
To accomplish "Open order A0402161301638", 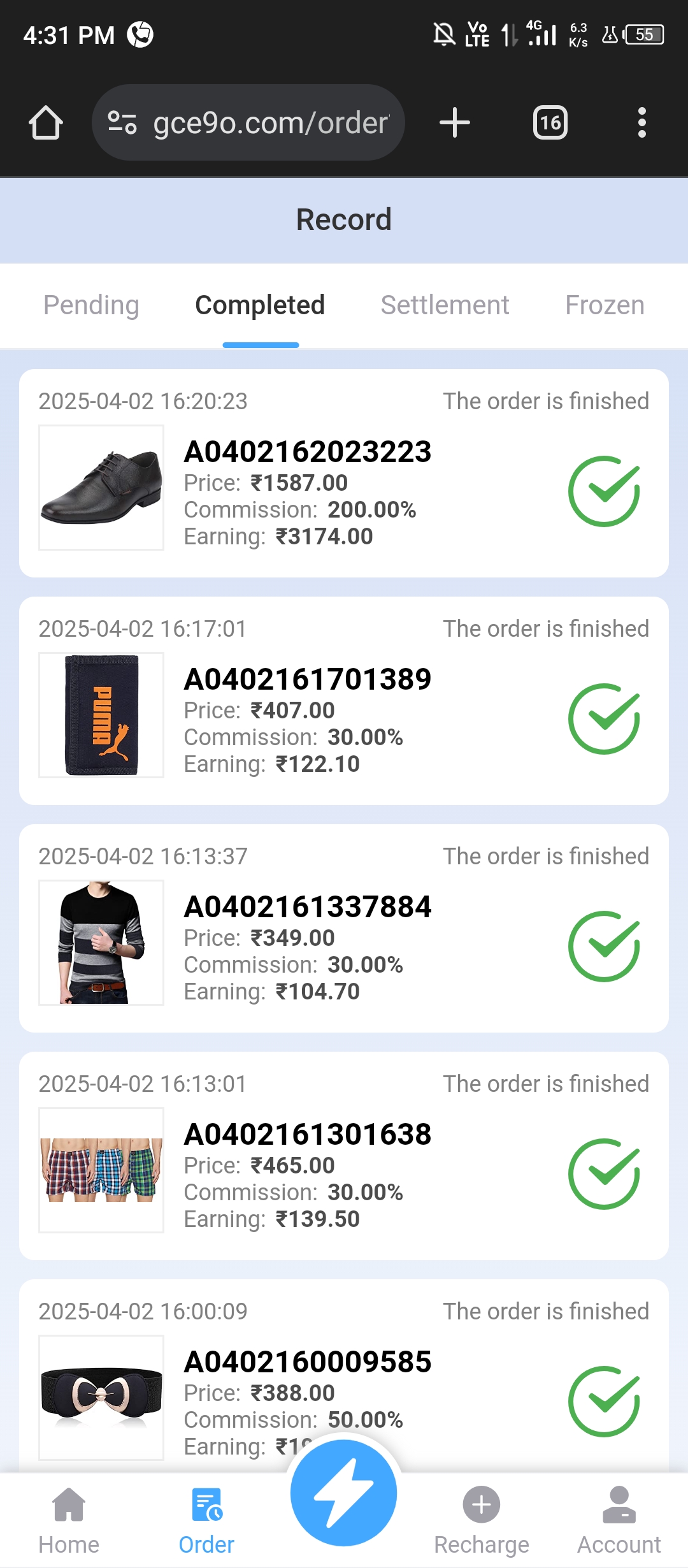I will point(308,1135).
